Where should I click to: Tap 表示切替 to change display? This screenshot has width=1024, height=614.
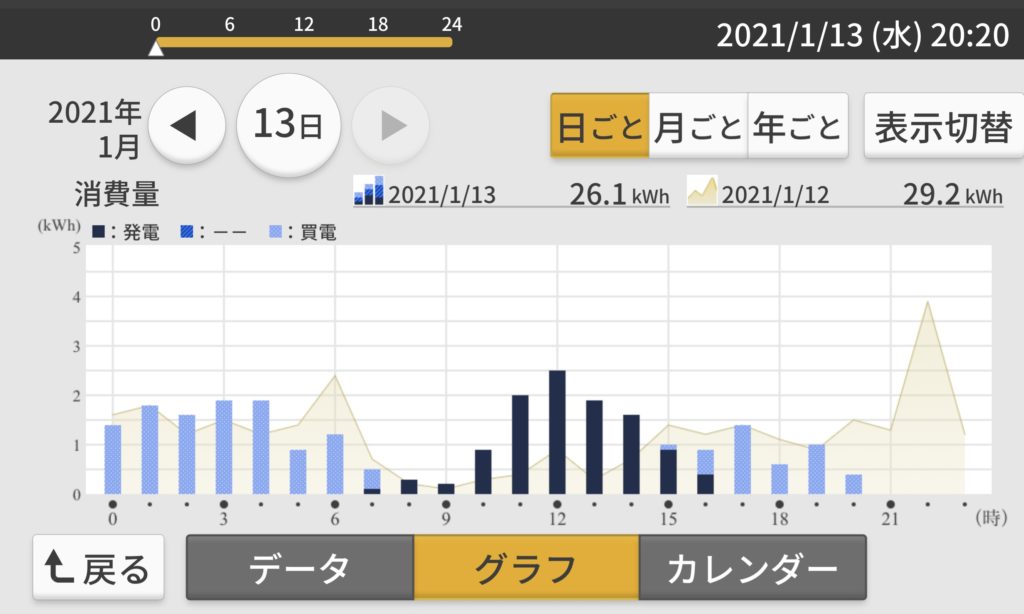pos(942,127)
